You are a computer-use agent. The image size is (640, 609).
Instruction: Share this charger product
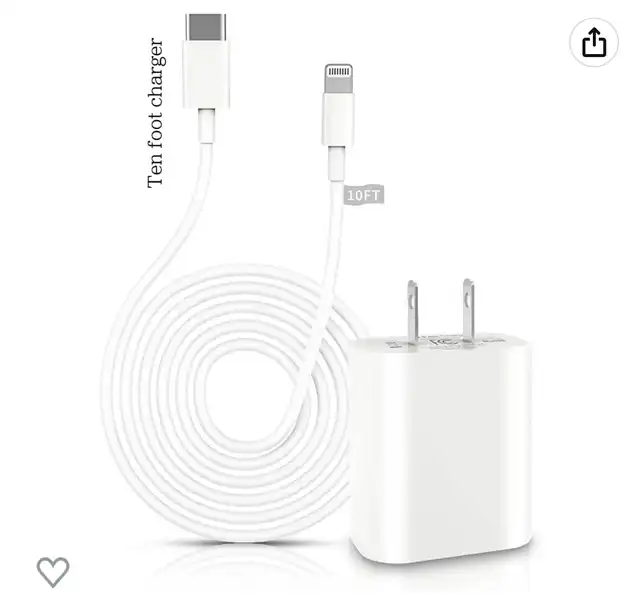point(594,42)
